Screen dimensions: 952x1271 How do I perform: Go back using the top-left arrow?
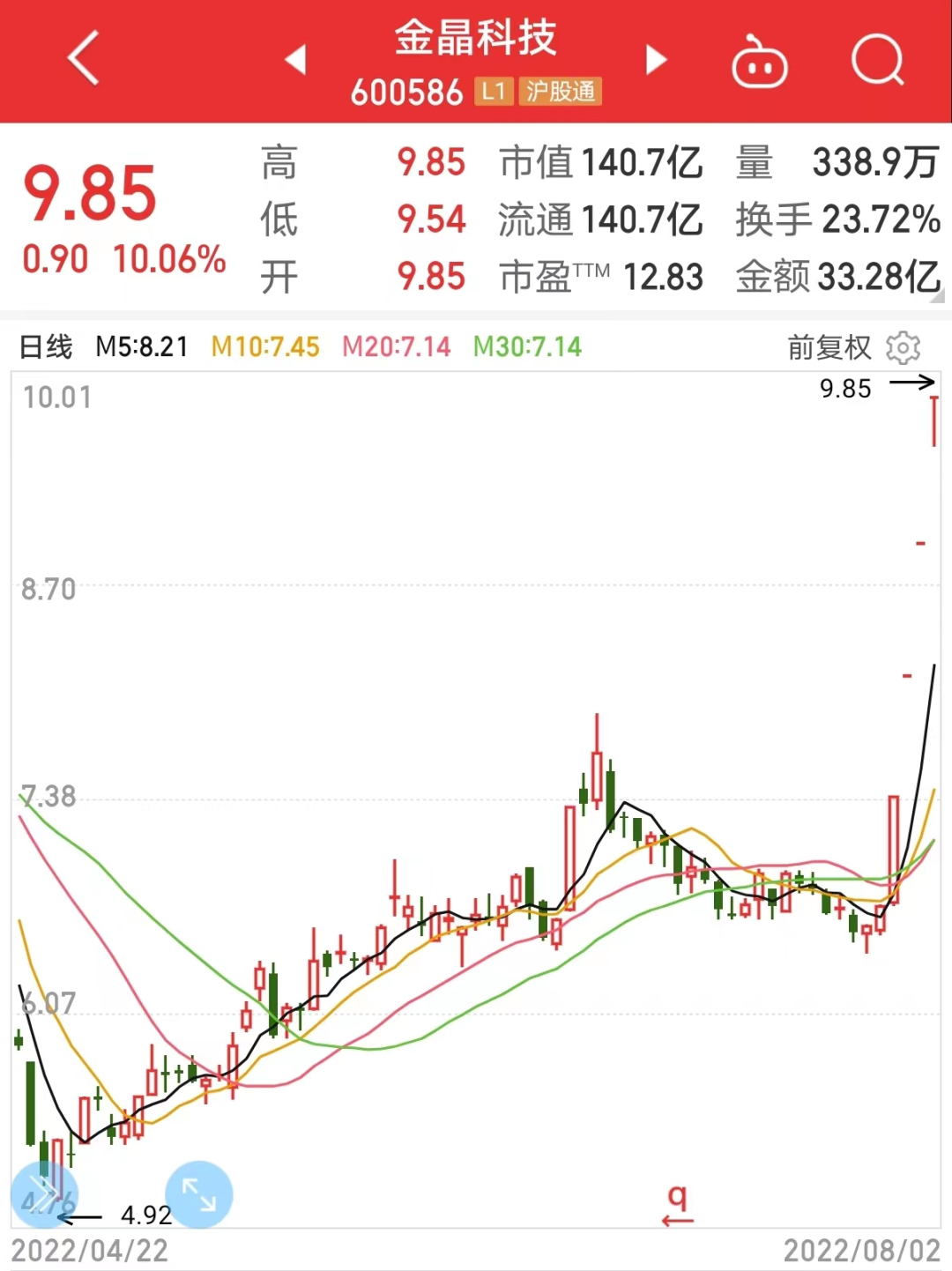83,60
